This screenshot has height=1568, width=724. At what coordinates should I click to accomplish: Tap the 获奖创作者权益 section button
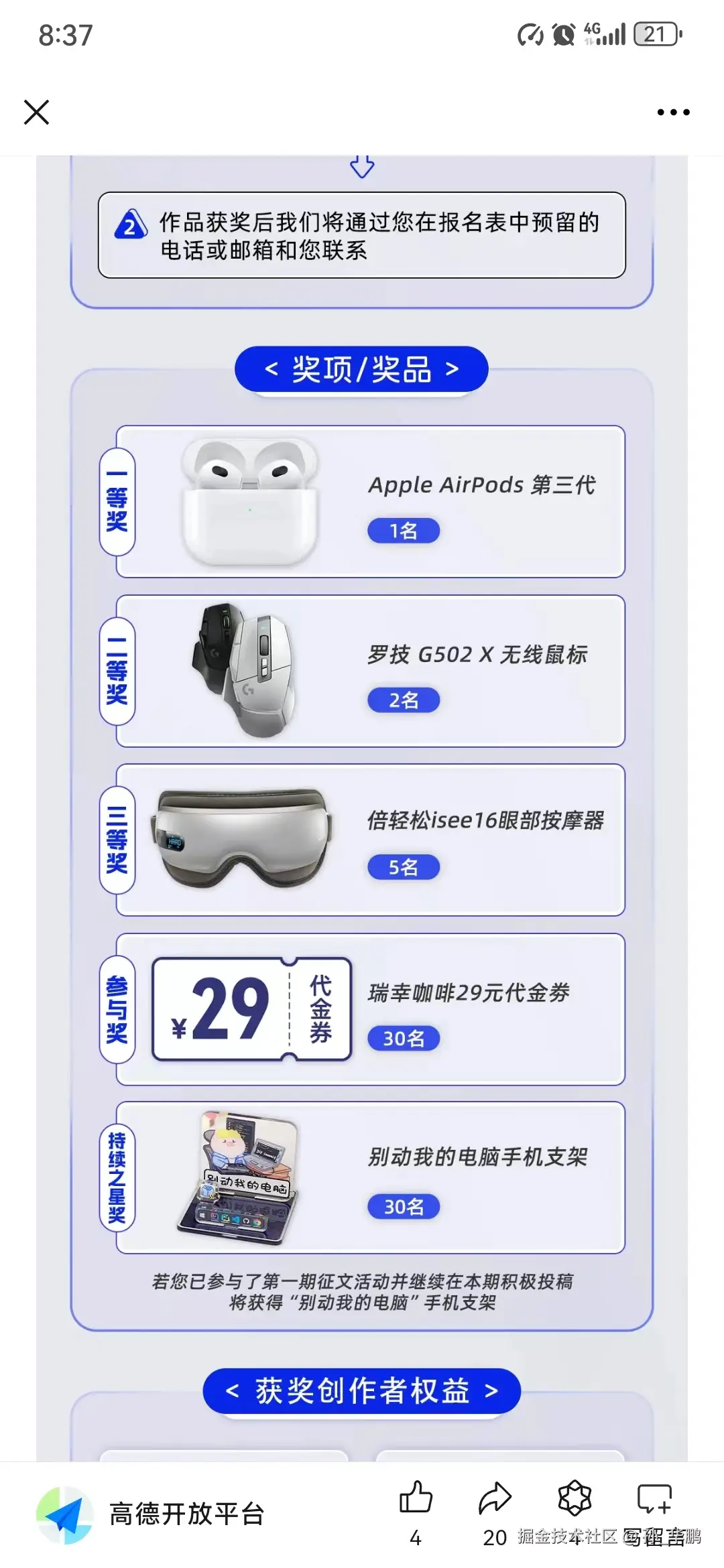point(362,1390)
